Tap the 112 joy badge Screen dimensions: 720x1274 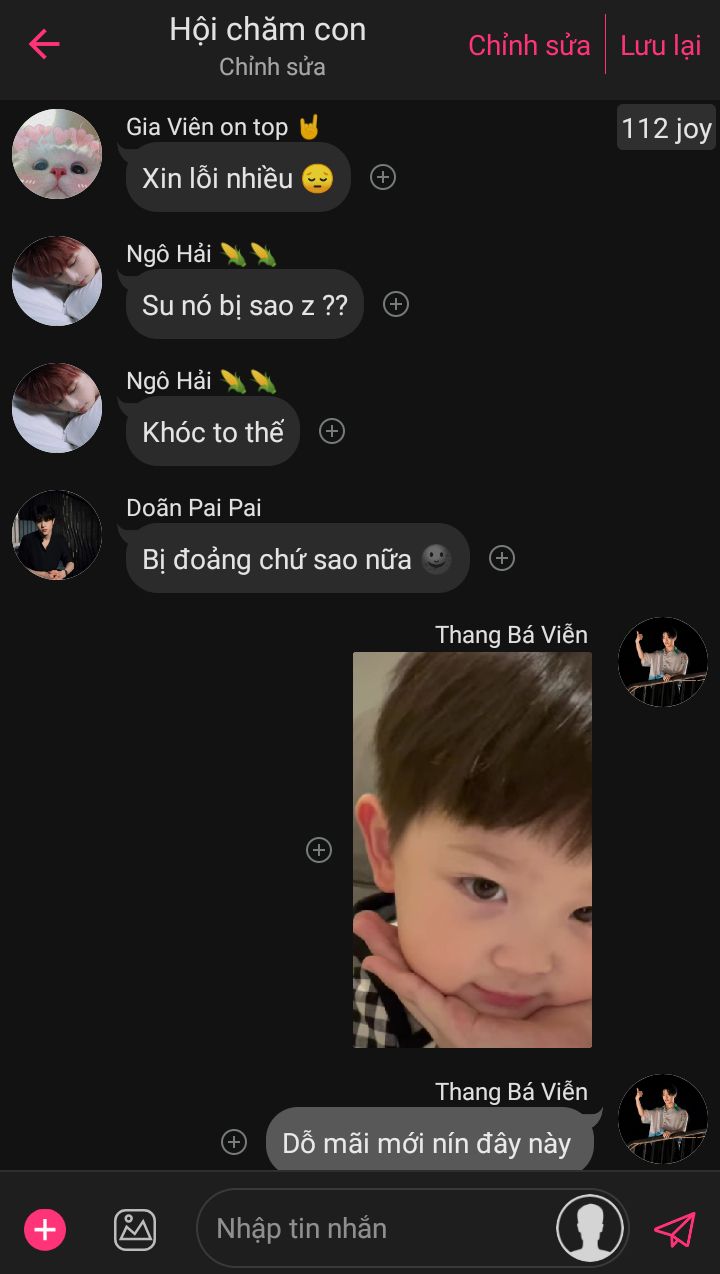tap(666, 128)
